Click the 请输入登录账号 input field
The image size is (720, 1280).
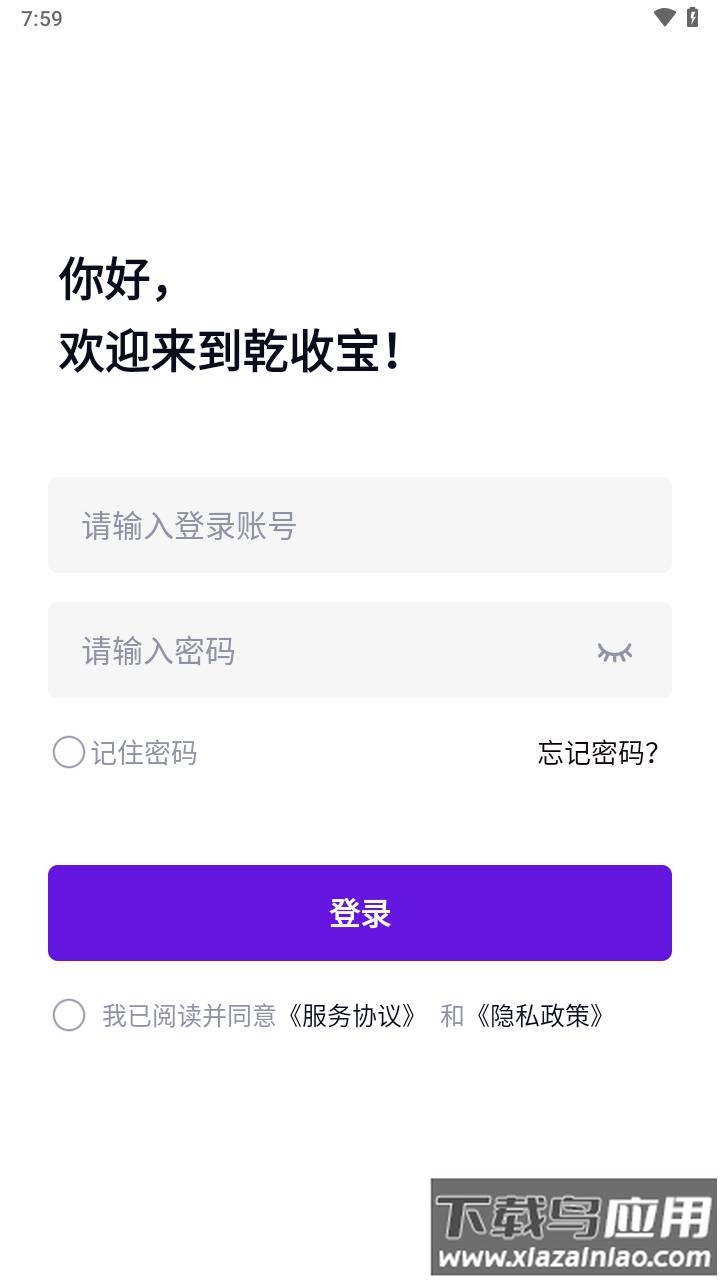tap(359, 525)
